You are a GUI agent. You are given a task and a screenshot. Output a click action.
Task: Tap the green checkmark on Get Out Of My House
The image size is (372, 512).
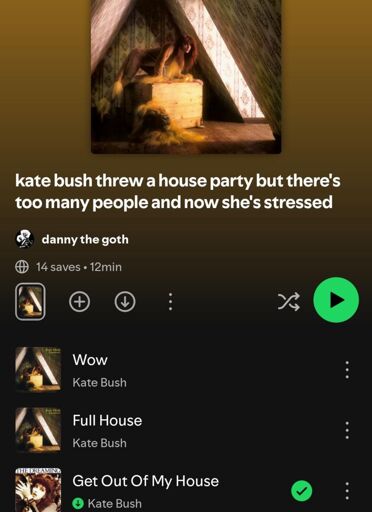pos(302,491)
